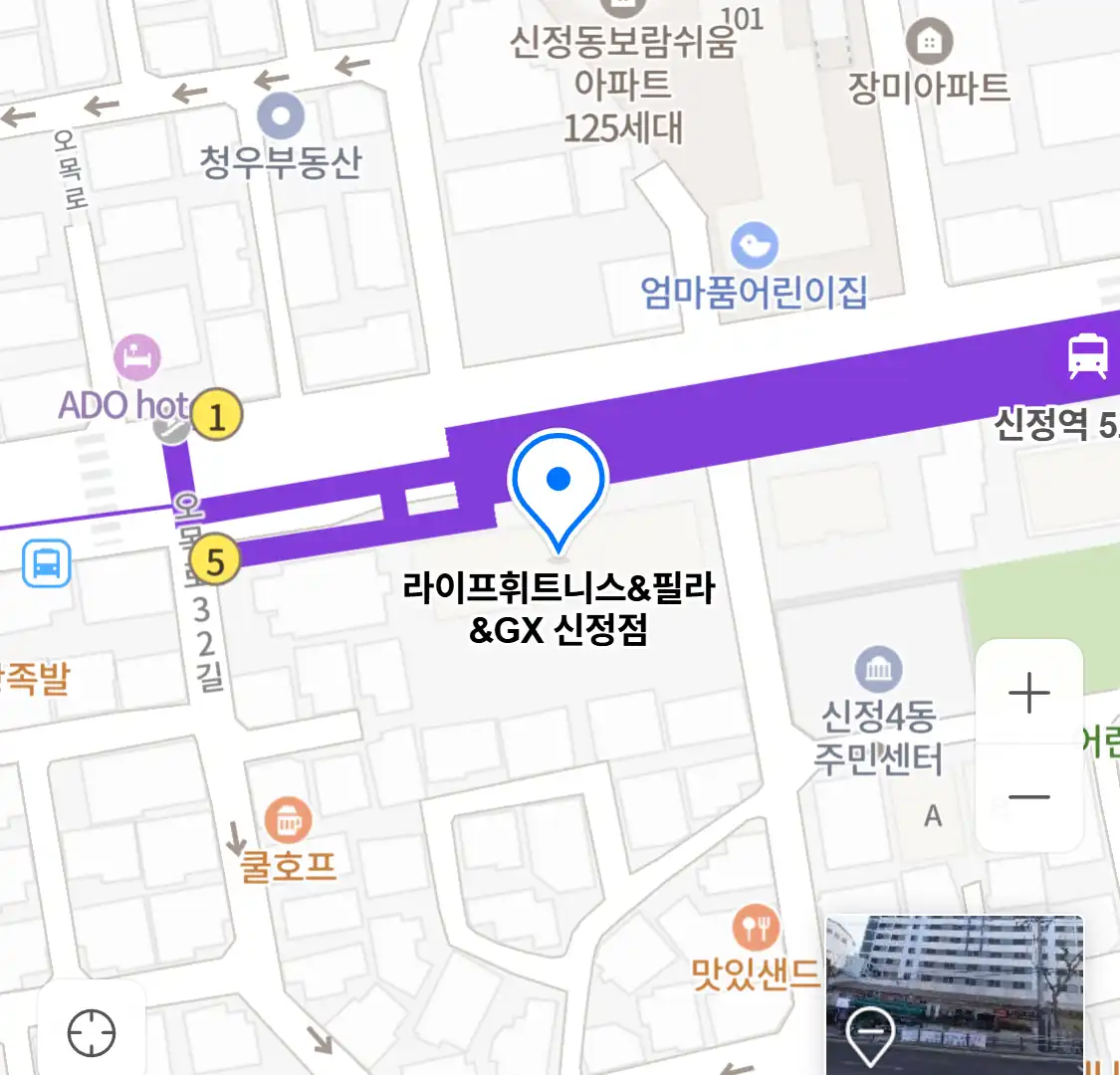The image size is (1120, 1075).
Task: Tap the bus stop icon
Action: pyautogui.click(x=46, y=563)
